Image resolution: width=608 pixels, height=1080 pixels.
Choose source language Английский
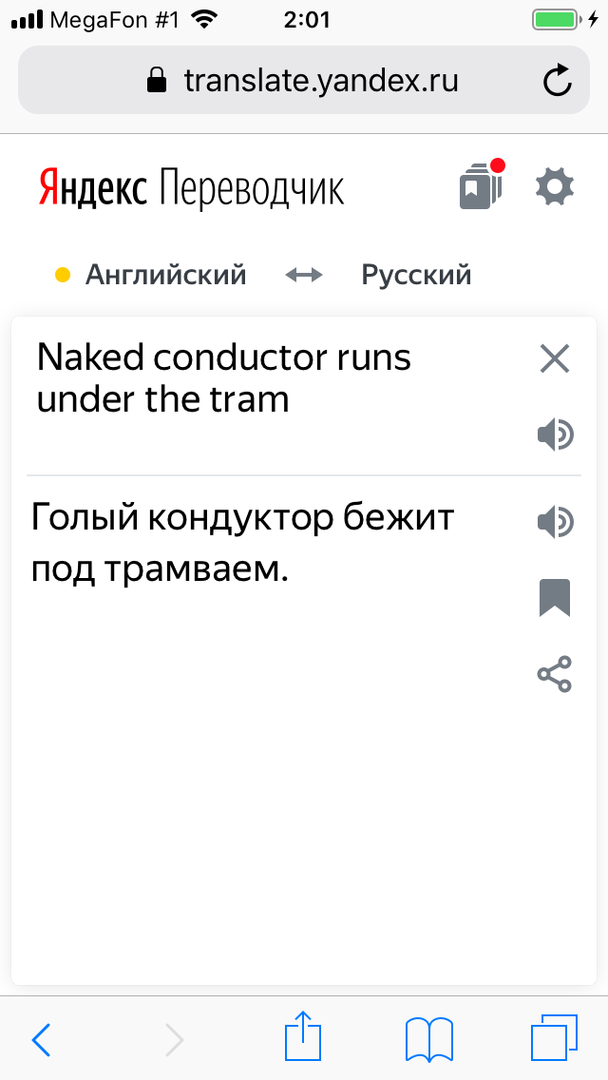165,274
